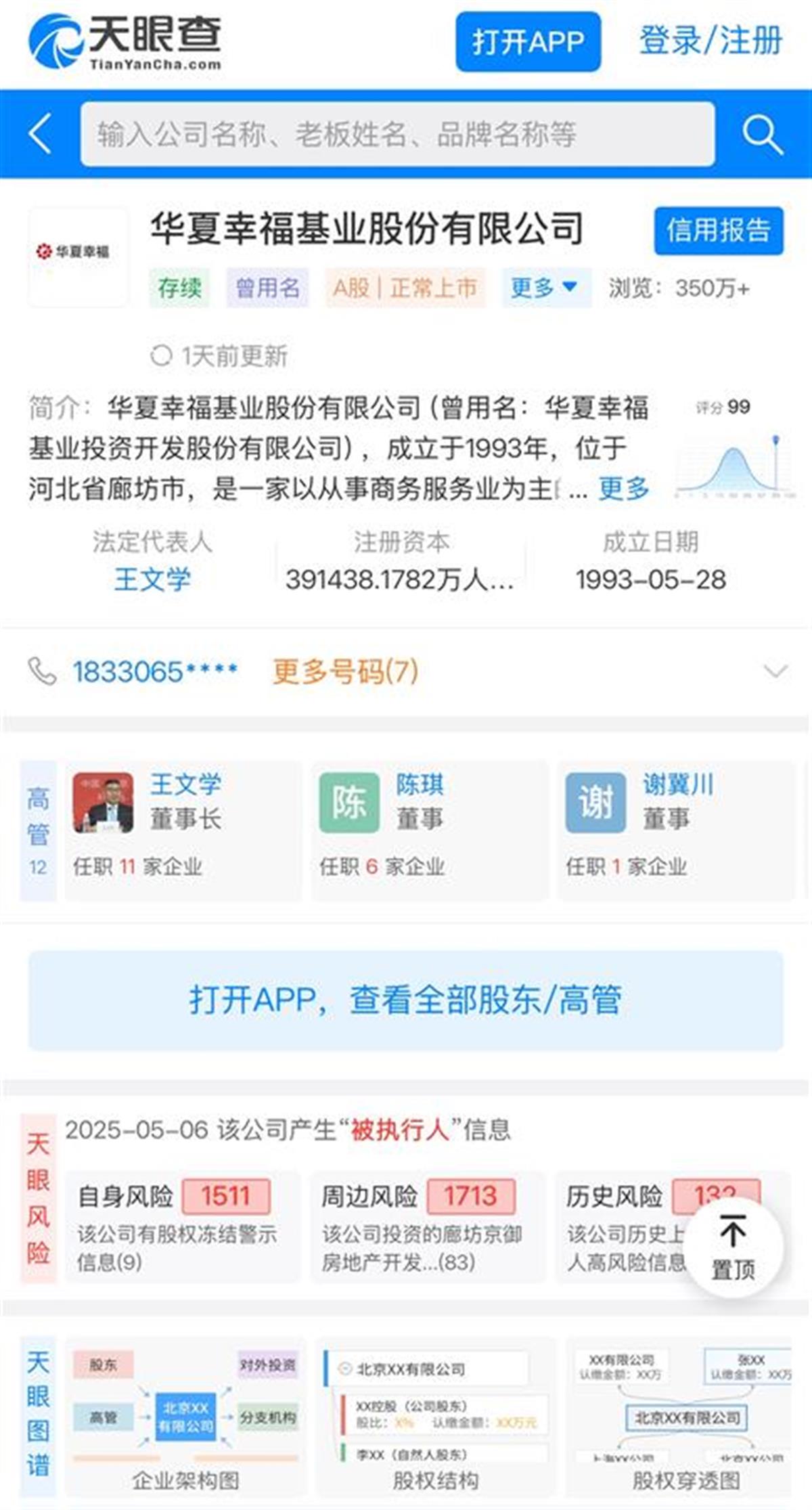The width and height of the screenshot is (812, 1510).
Task: Expand the company intro with 更多
Action: click(x=623, y=488)
